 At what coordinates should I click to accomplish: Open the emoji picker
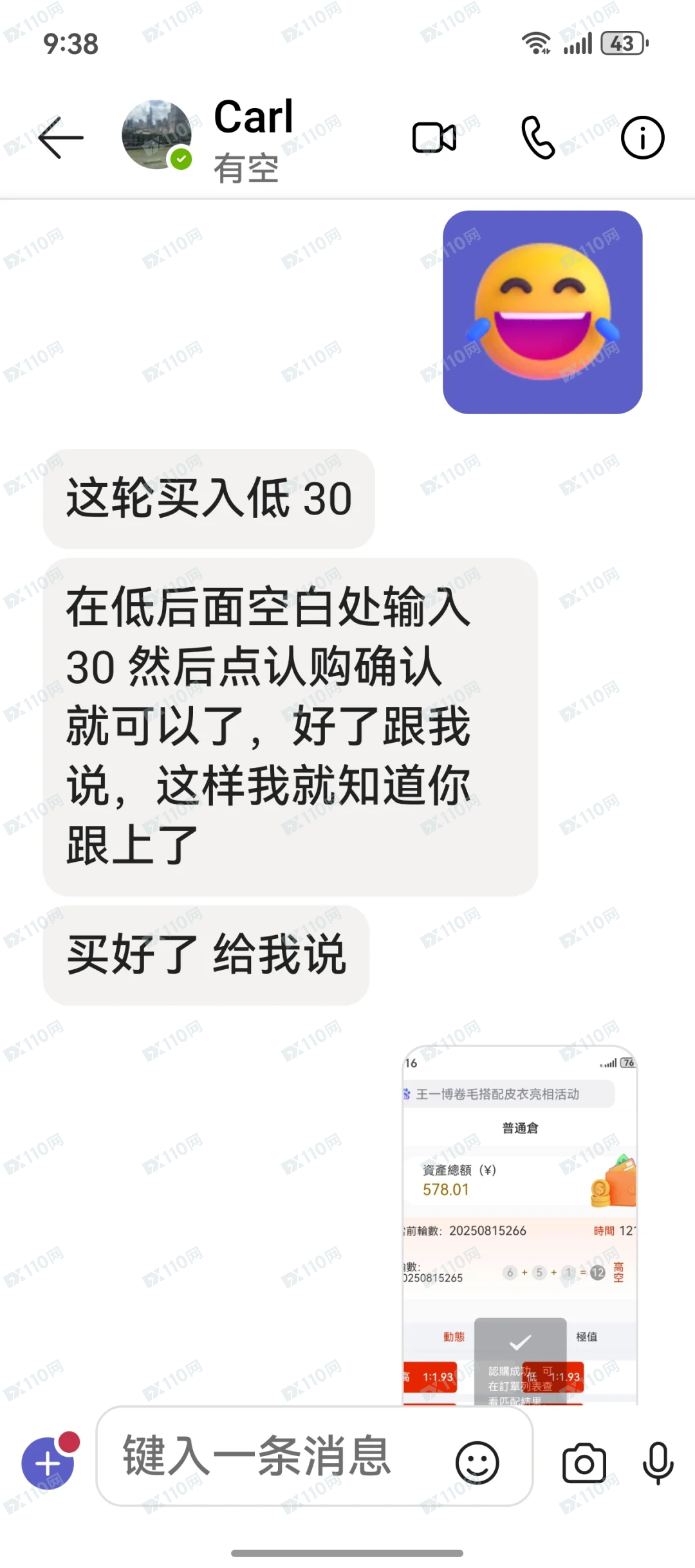(477, 1463)
